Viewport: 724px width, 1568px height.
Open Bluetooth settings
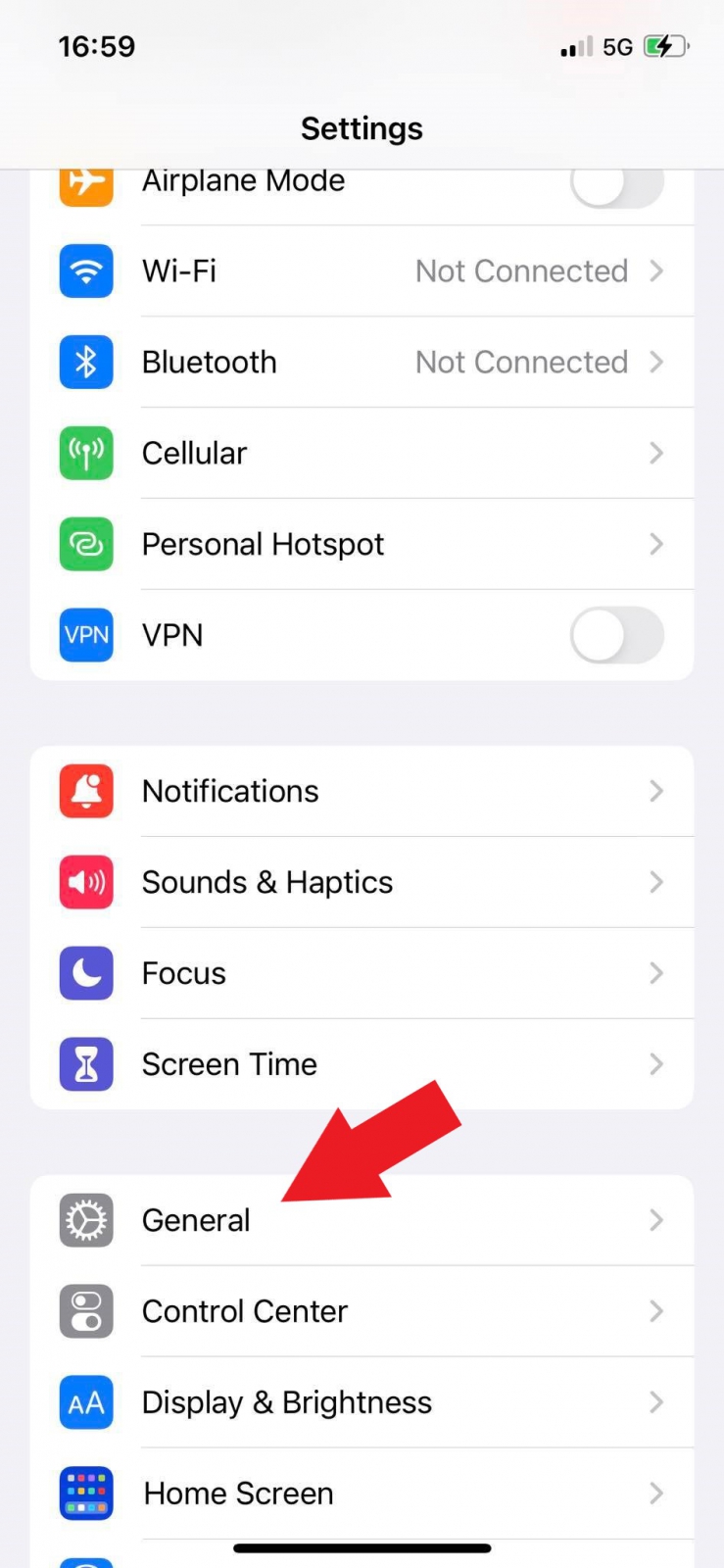click(362, 363)
